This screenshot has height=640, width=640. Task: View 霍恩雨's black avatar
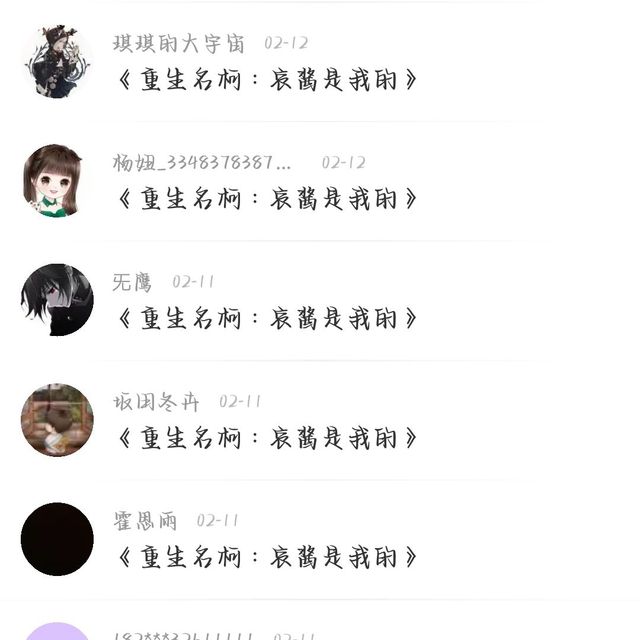57,539
